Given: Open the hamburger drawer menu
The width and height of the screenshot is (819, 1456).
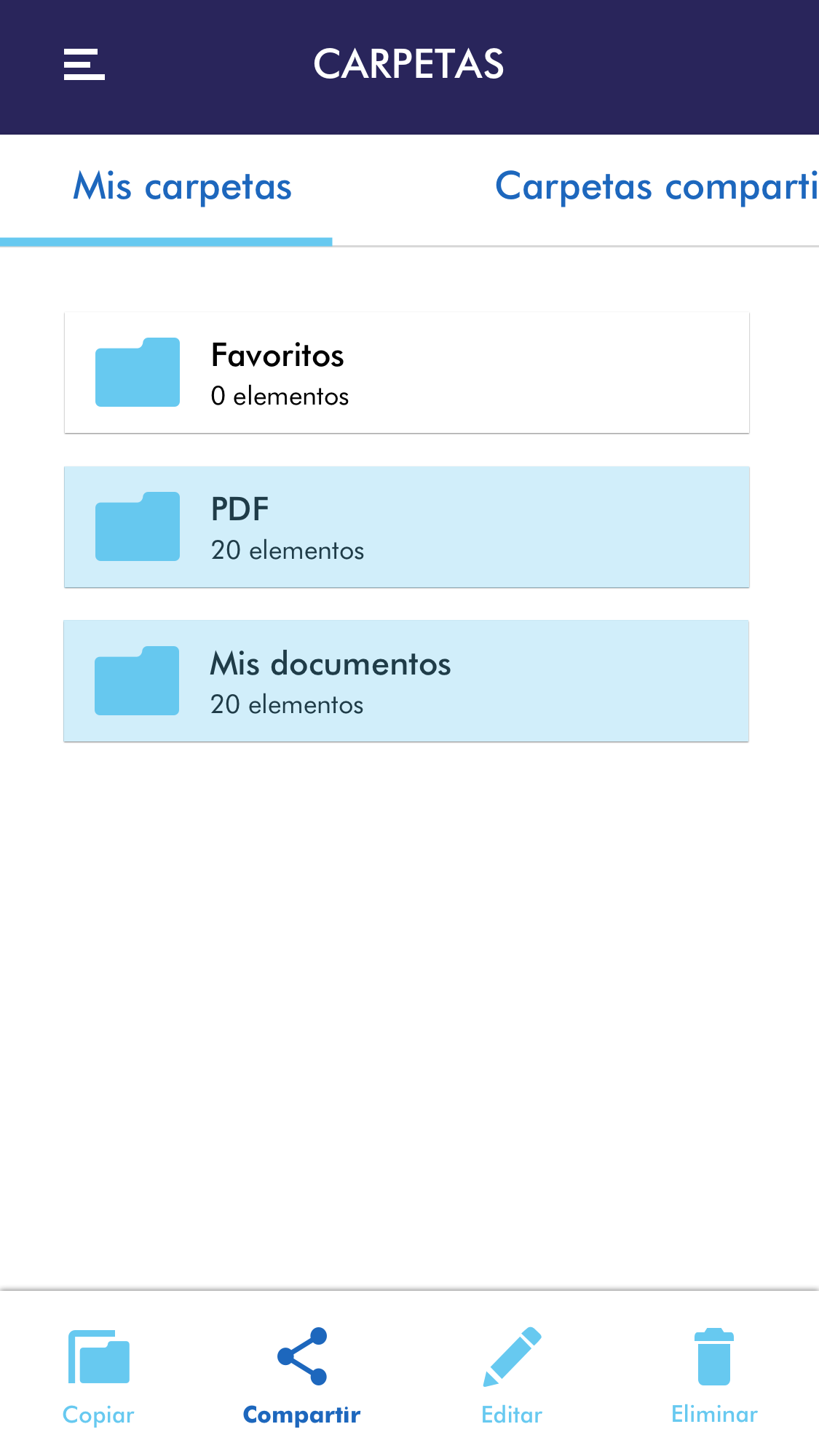Looking at the screenshot, I should pos(84,65).
